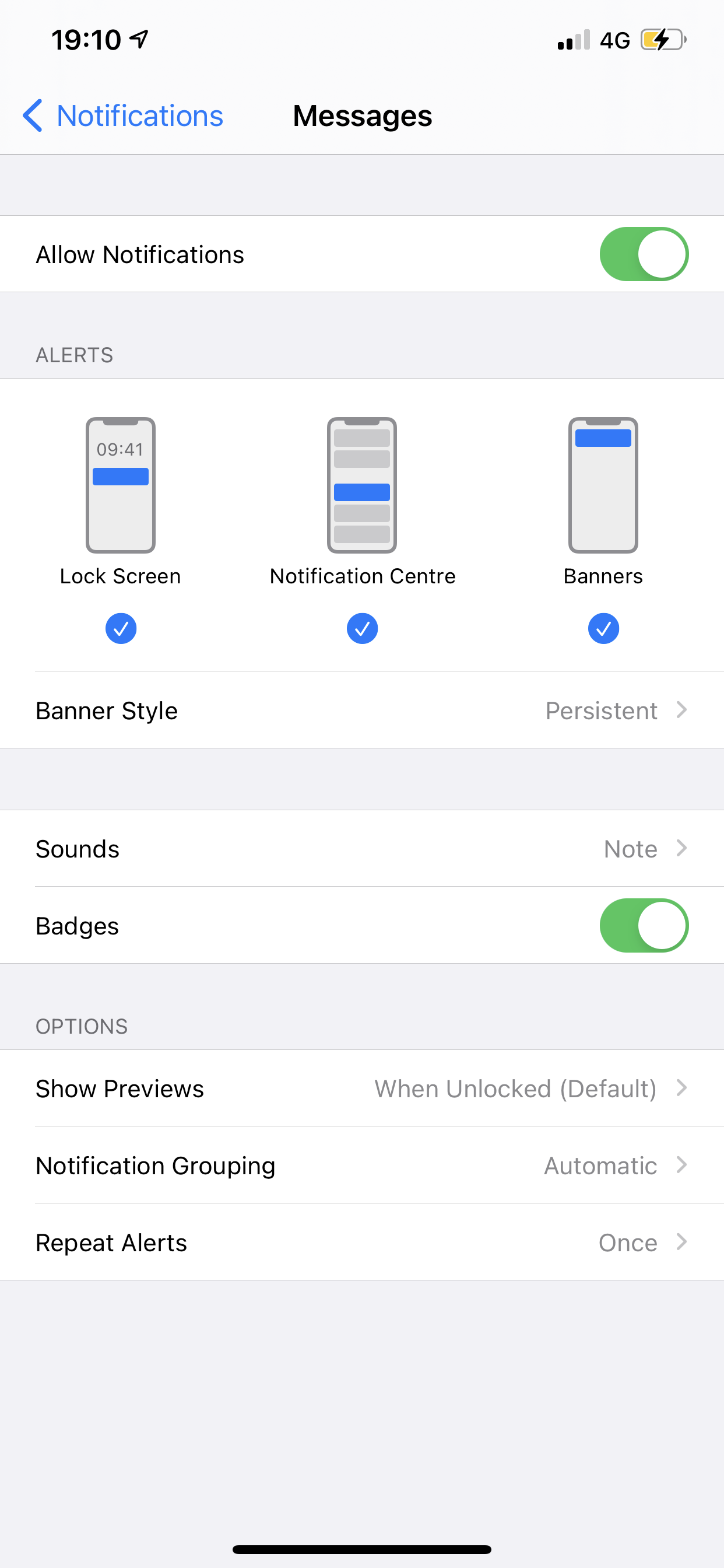Open Sounds setting

[362, 849]
